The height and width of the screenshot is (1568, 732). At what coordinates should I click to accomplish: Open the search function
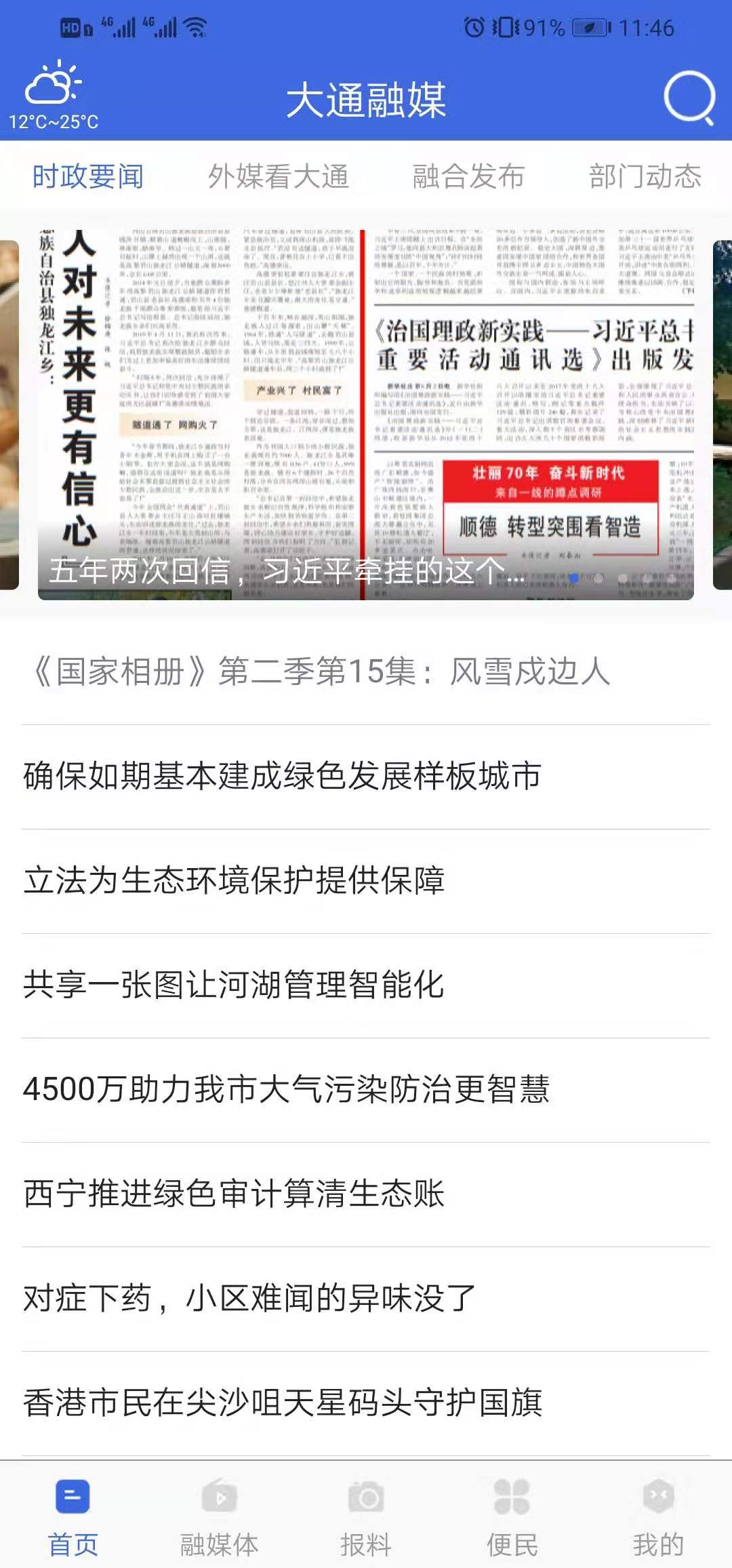click(x=688, y=98)
